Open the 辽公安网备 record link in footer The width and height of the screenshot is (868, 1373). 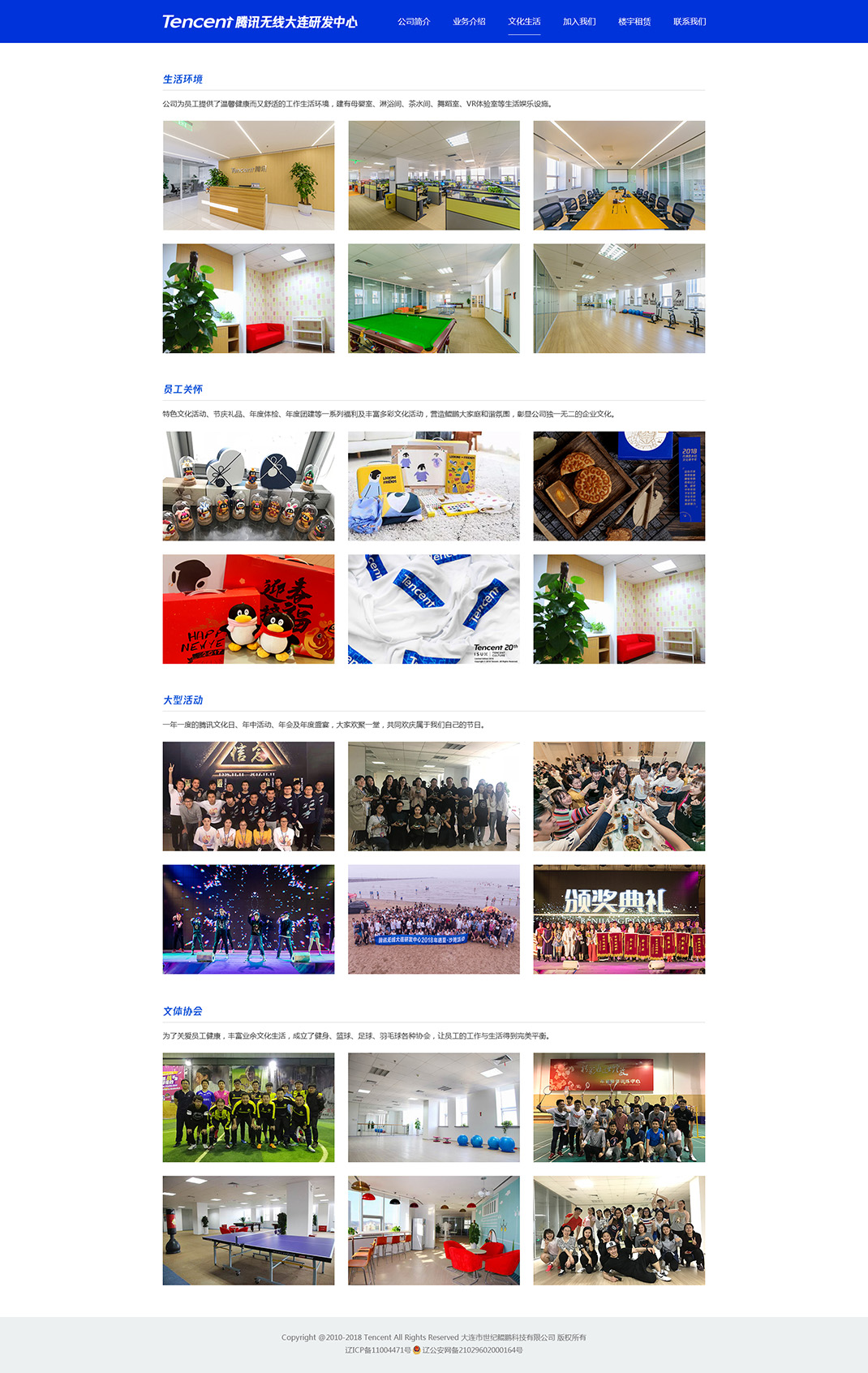tap(472, 1350)
